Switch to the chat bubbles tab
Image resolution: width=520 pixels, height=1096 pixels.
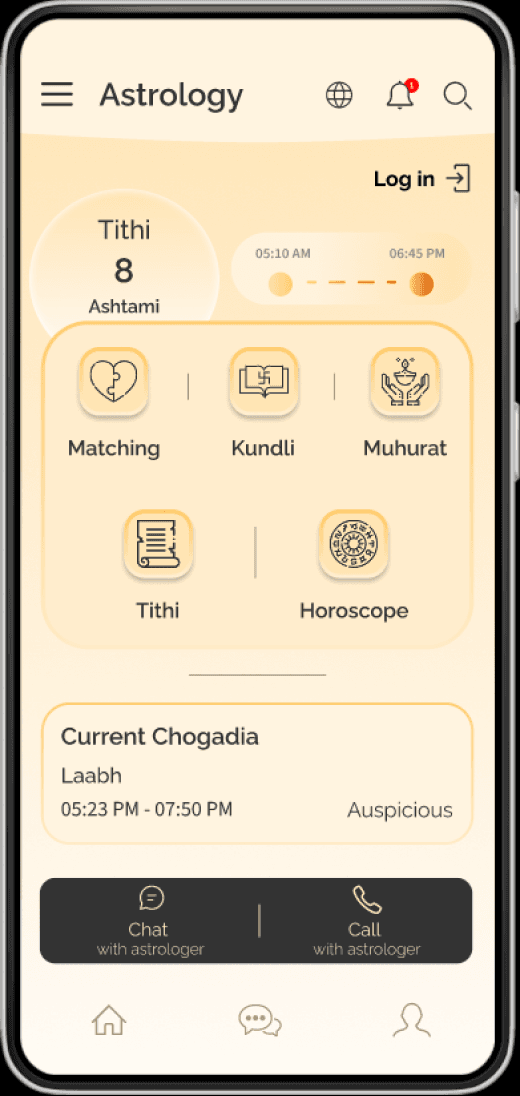[x=259, y=1021]
